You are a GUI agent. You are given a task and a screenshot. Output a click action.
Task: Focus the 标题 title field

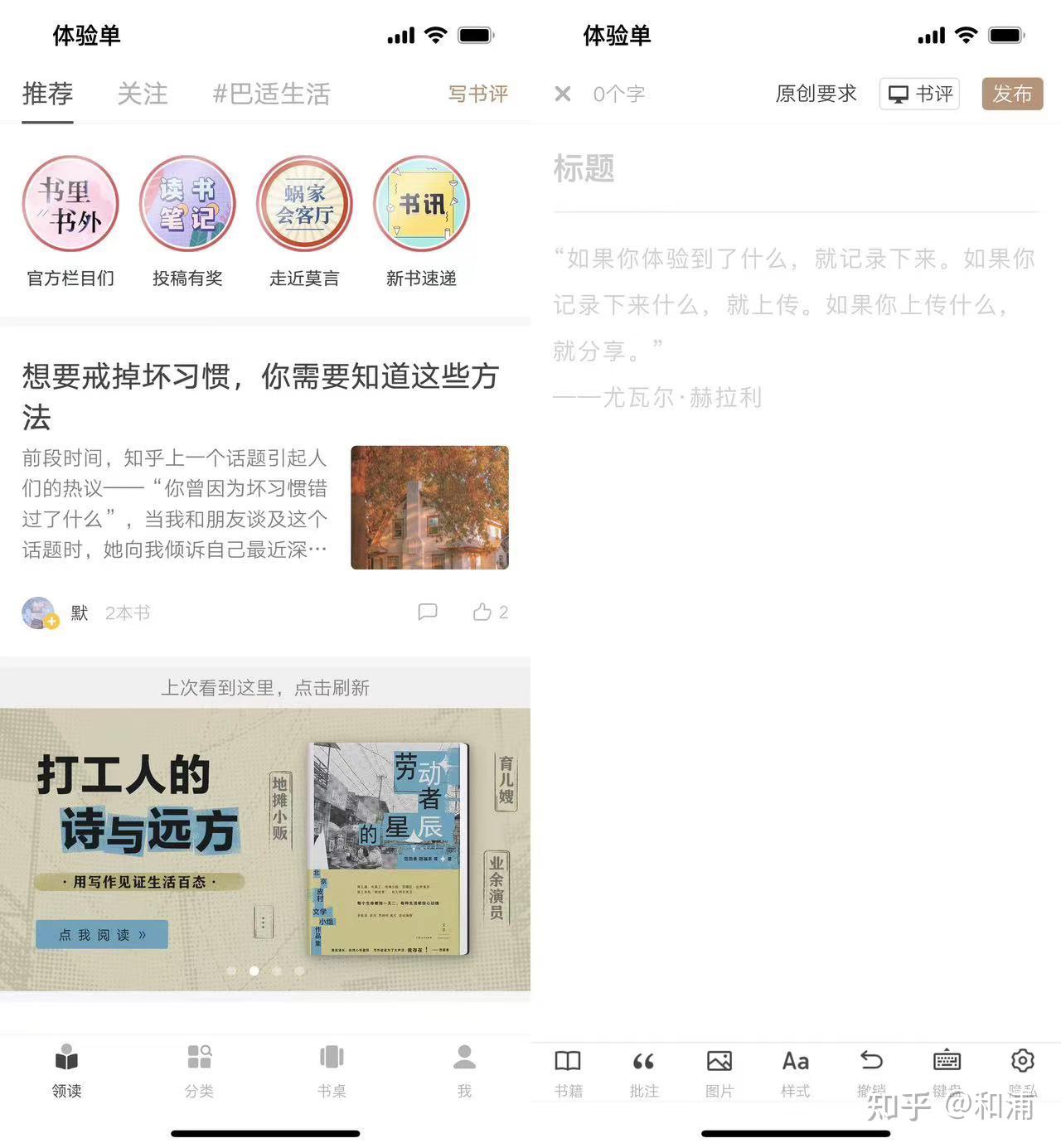point(796,168)
